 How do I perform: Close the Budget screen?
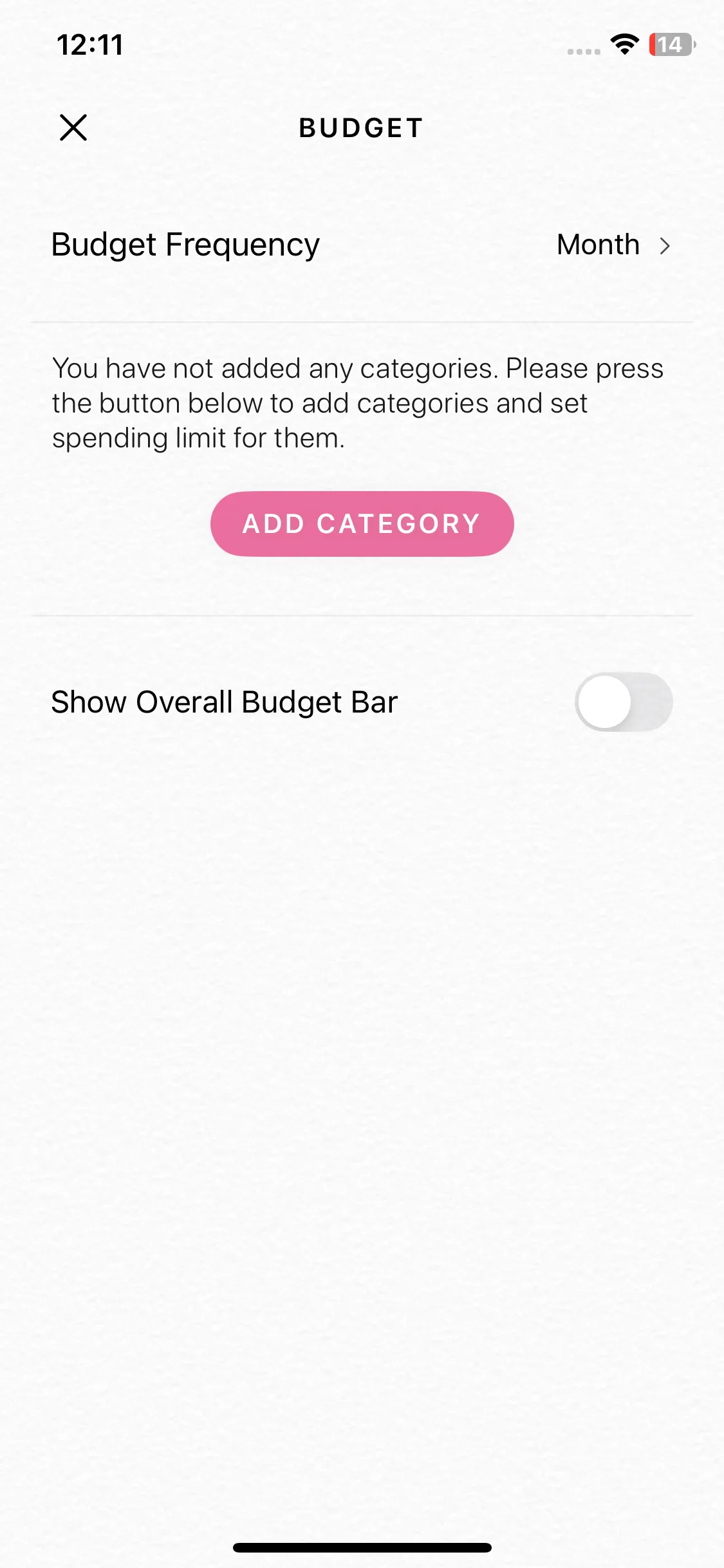point(73,127)
